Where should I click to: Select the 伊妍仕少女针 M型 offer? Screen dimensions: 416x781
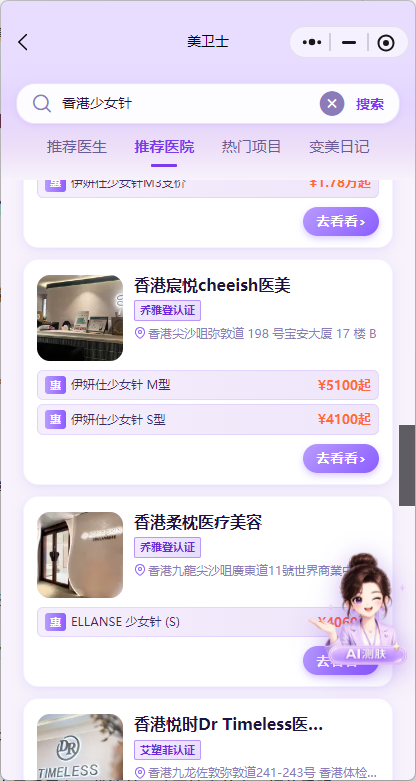point(208,385)
